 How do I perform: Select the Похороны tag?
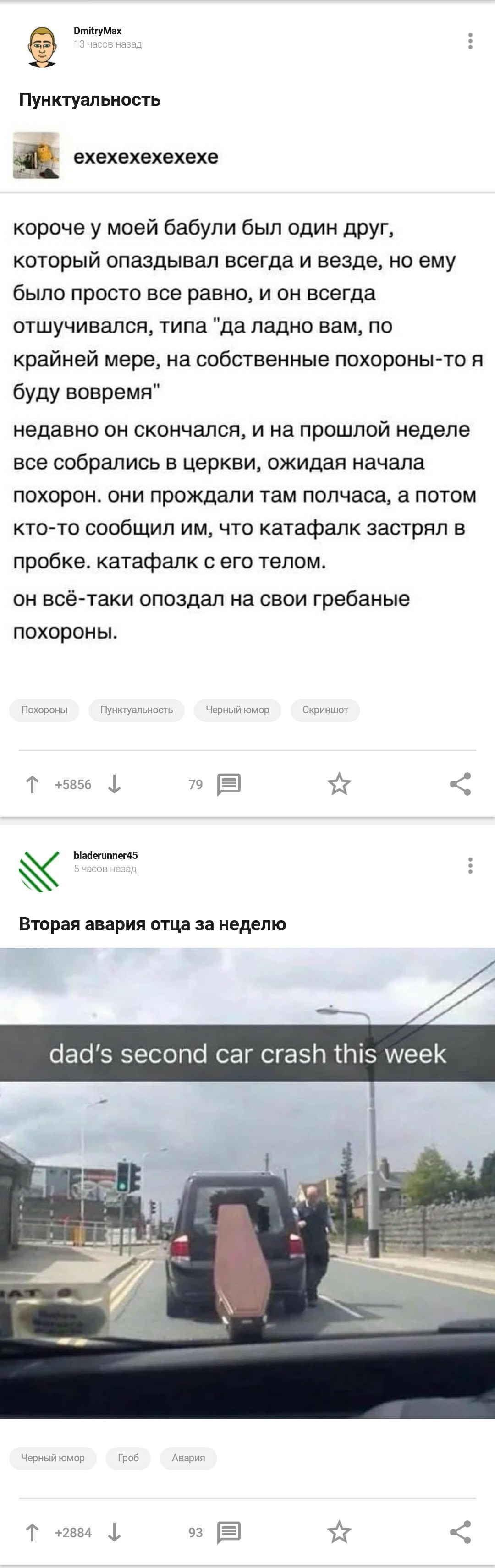point(44,710)
